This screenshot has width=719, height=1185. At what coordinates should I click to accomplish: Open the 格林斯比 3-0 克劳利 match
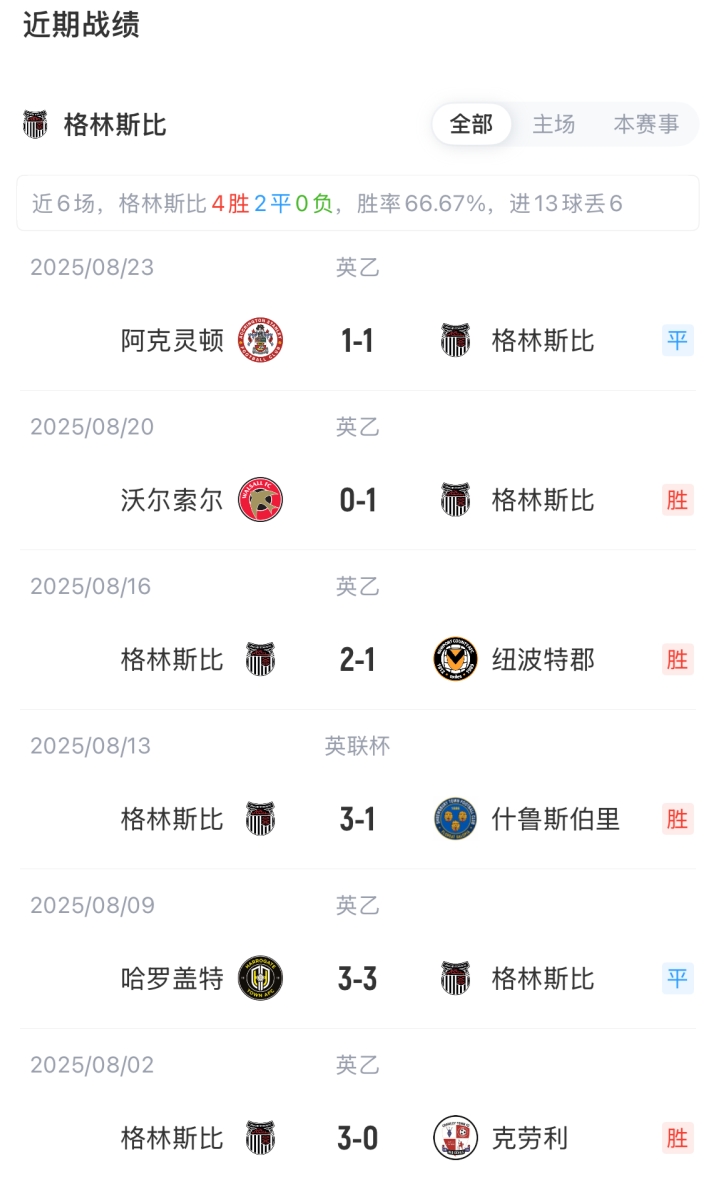[357, 1138]
